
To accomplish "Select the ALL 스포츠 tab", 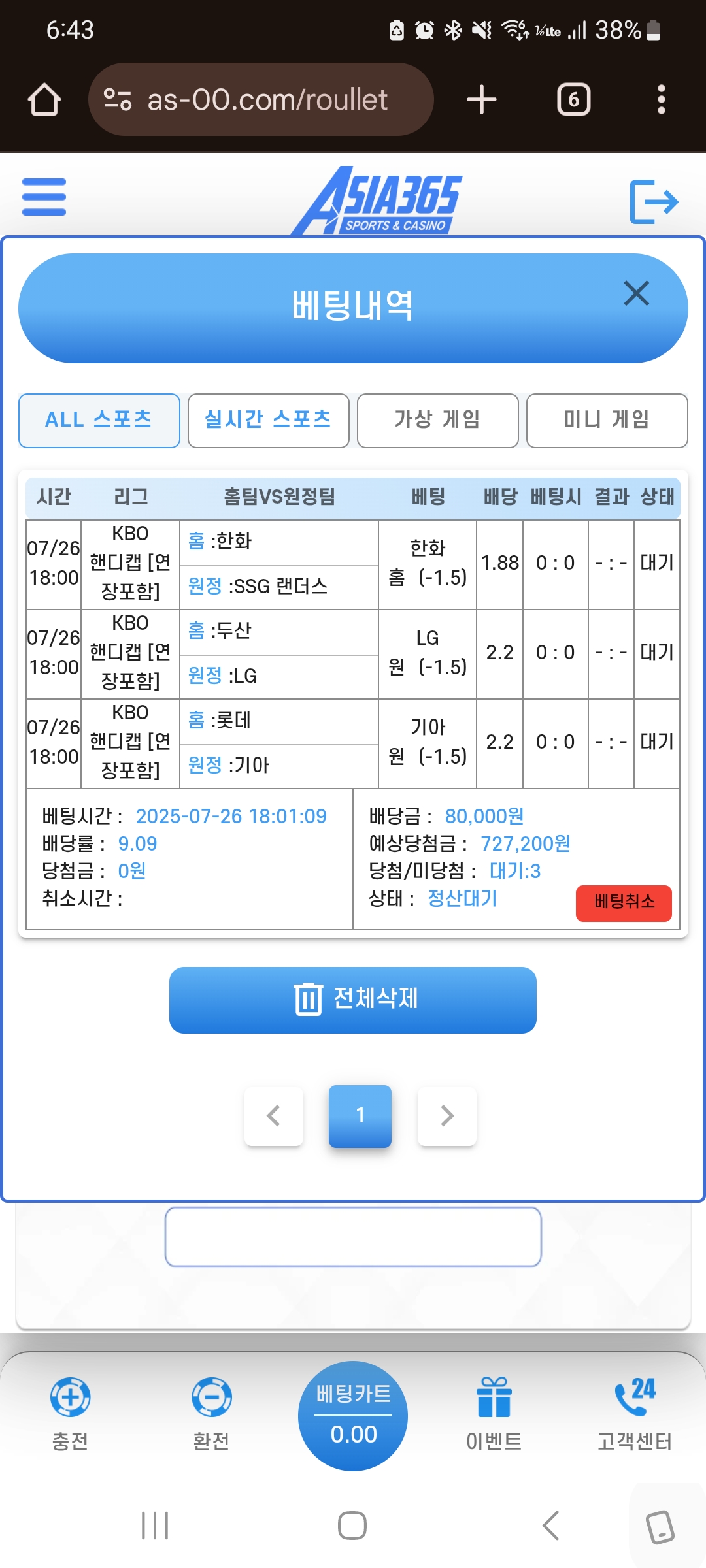I will click(99, 420).
